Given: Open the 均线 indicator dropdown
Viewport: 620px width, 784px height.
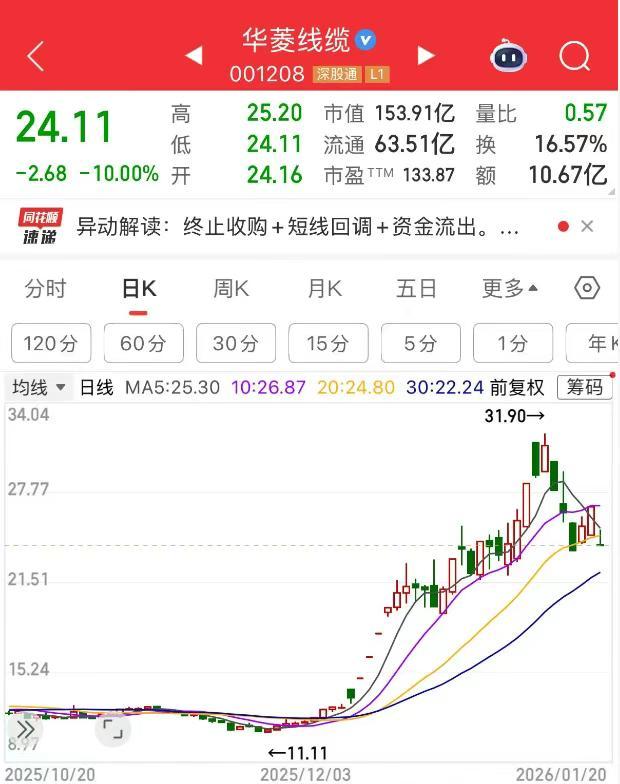Looking at the screenshot, I should pyautogui.click(x=38, y=388).
